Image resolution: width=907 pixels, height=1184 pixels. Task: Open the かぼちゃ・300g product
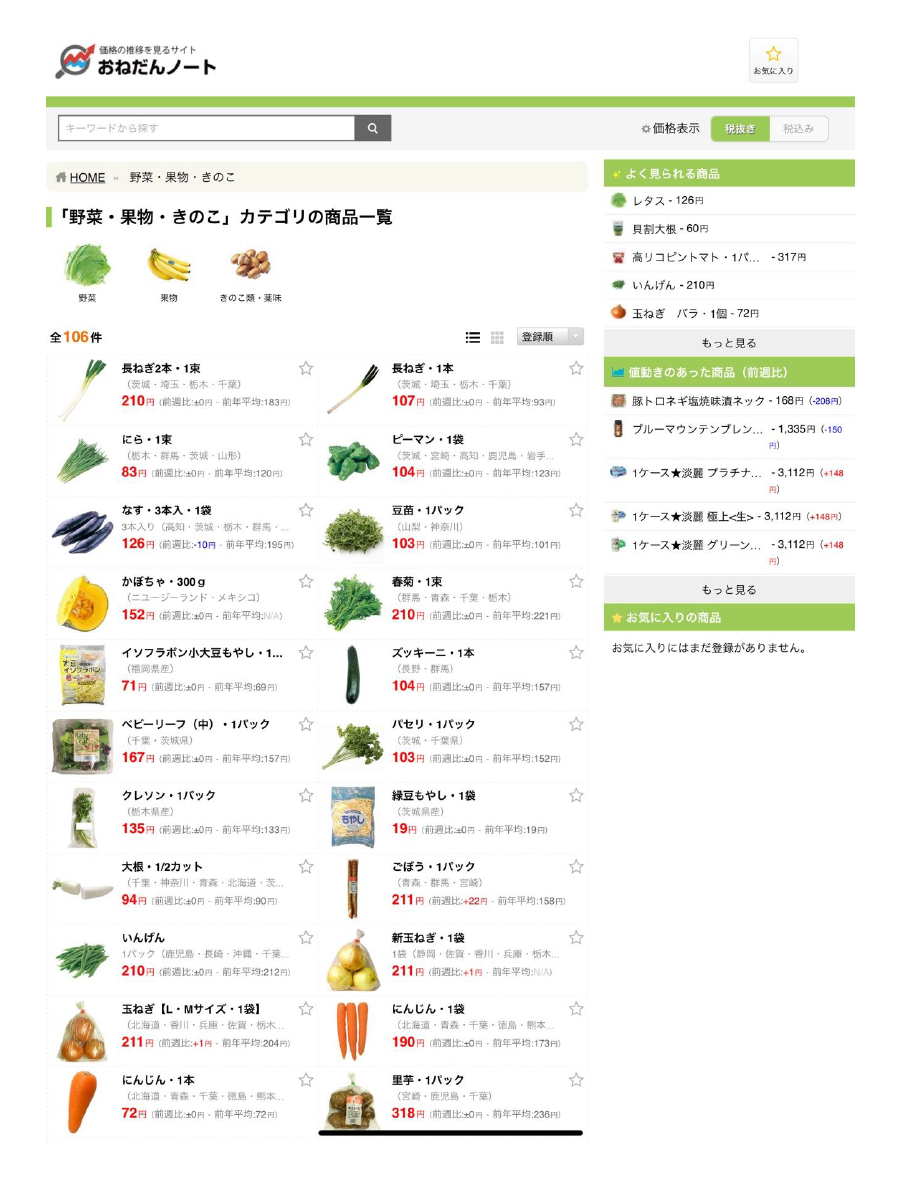click(166, 582)
